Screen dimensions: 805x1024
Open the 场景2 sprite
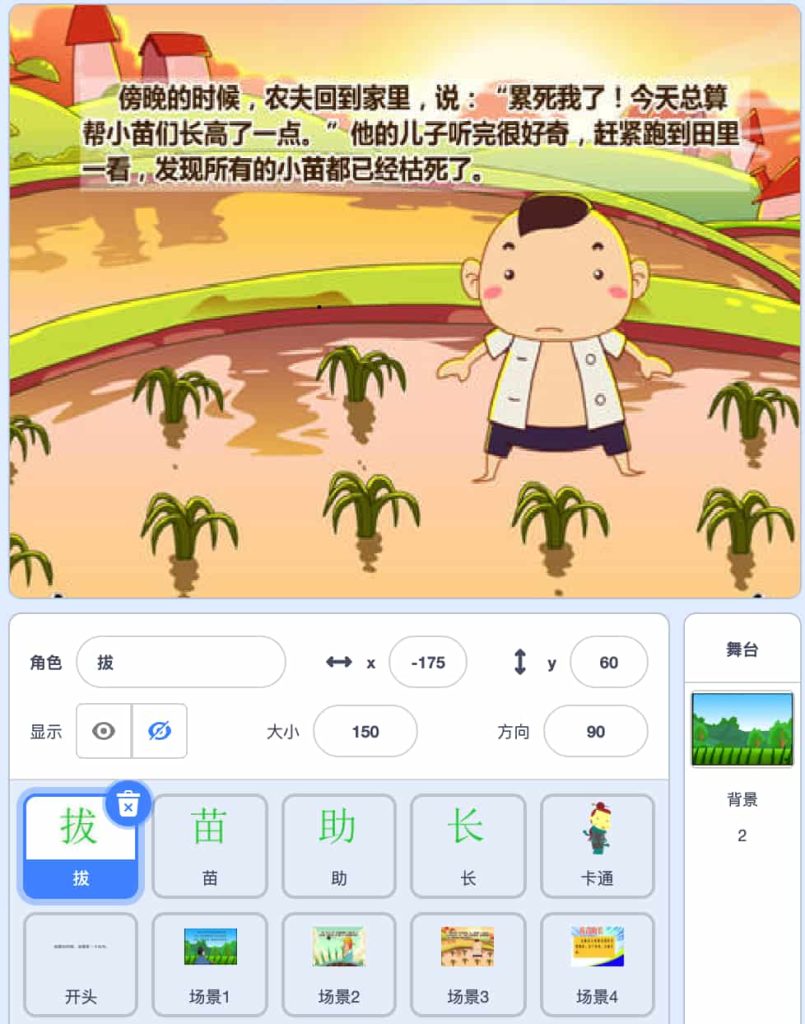(x=339, y=964)
